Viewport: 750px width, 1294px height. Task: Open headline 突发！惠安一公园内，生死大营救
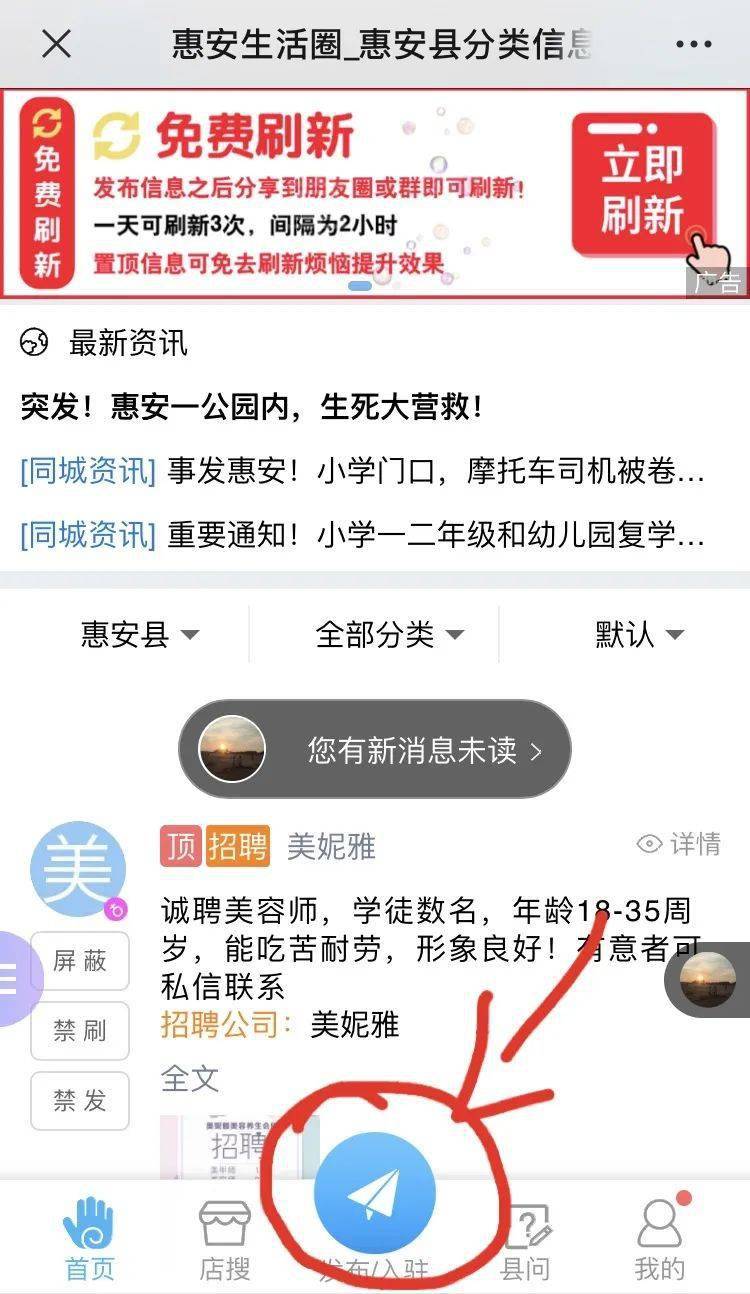click(253, 406)
